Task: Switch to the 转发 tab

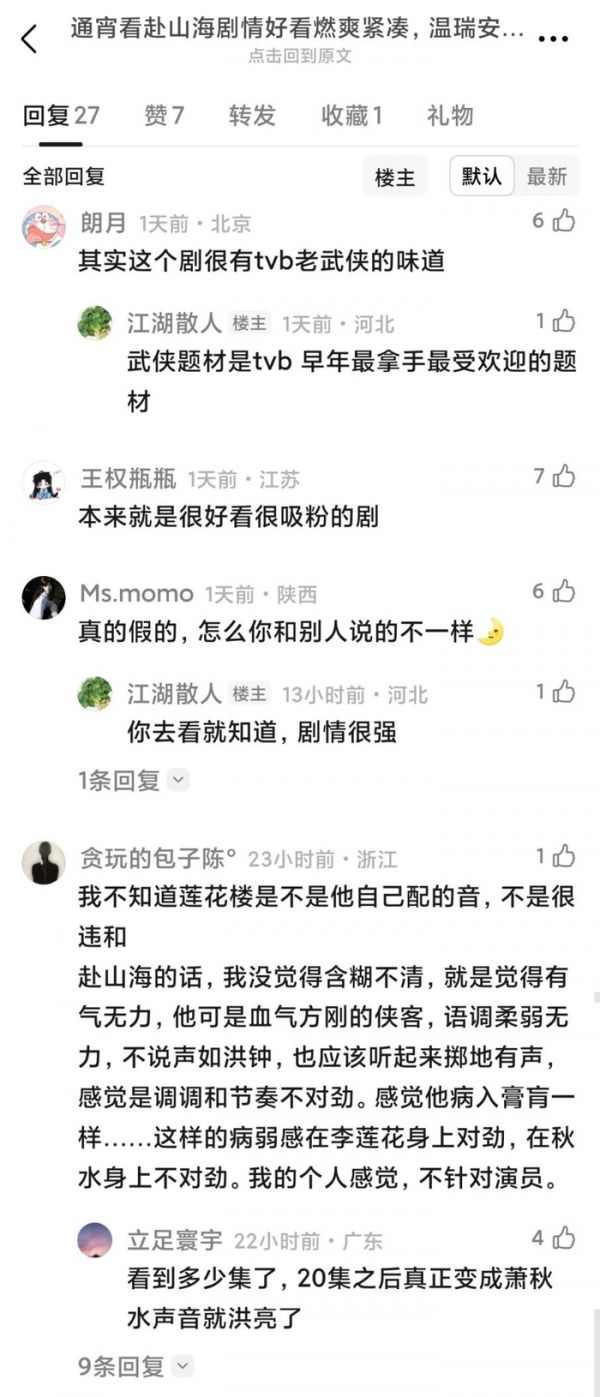Action: pyautogui.click(x=252, y=115)
